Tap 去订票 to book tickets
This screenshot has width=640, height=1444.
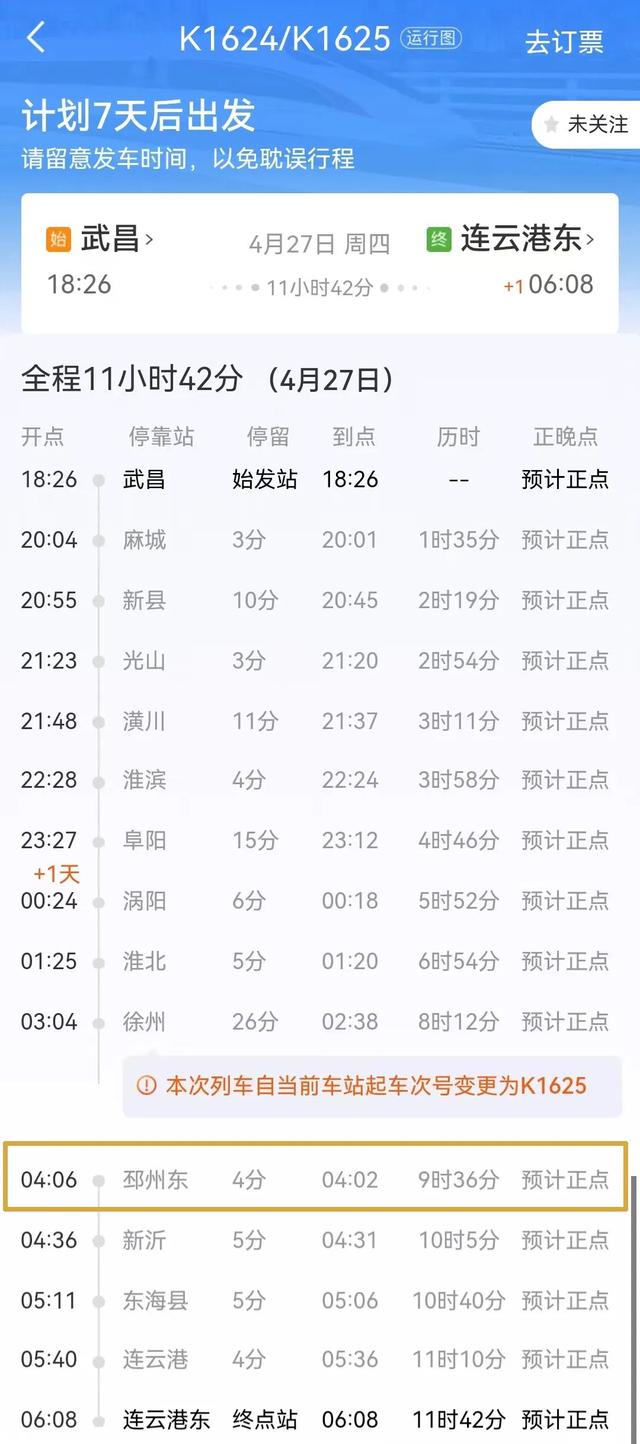(564, 41)
